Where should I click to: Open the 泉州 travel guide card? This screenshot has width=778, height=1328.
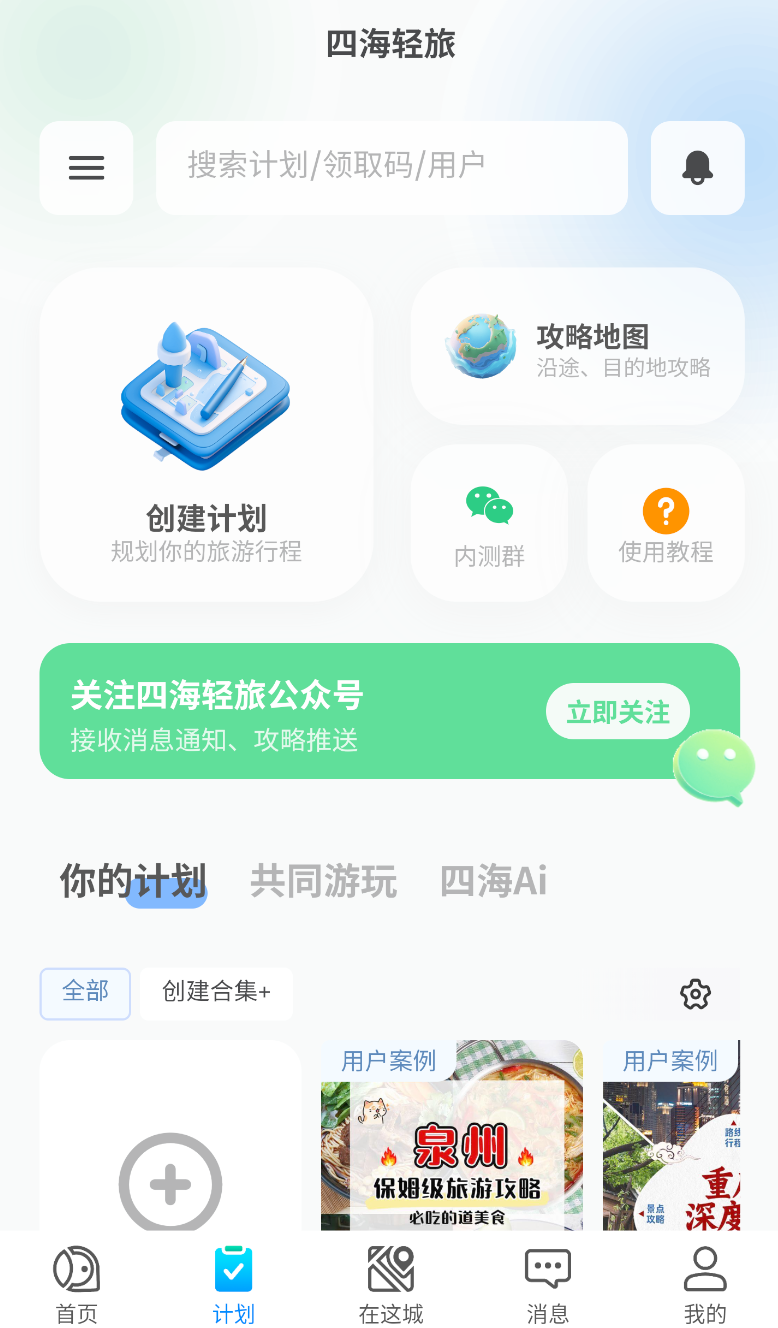click(x=452, y=1136)
